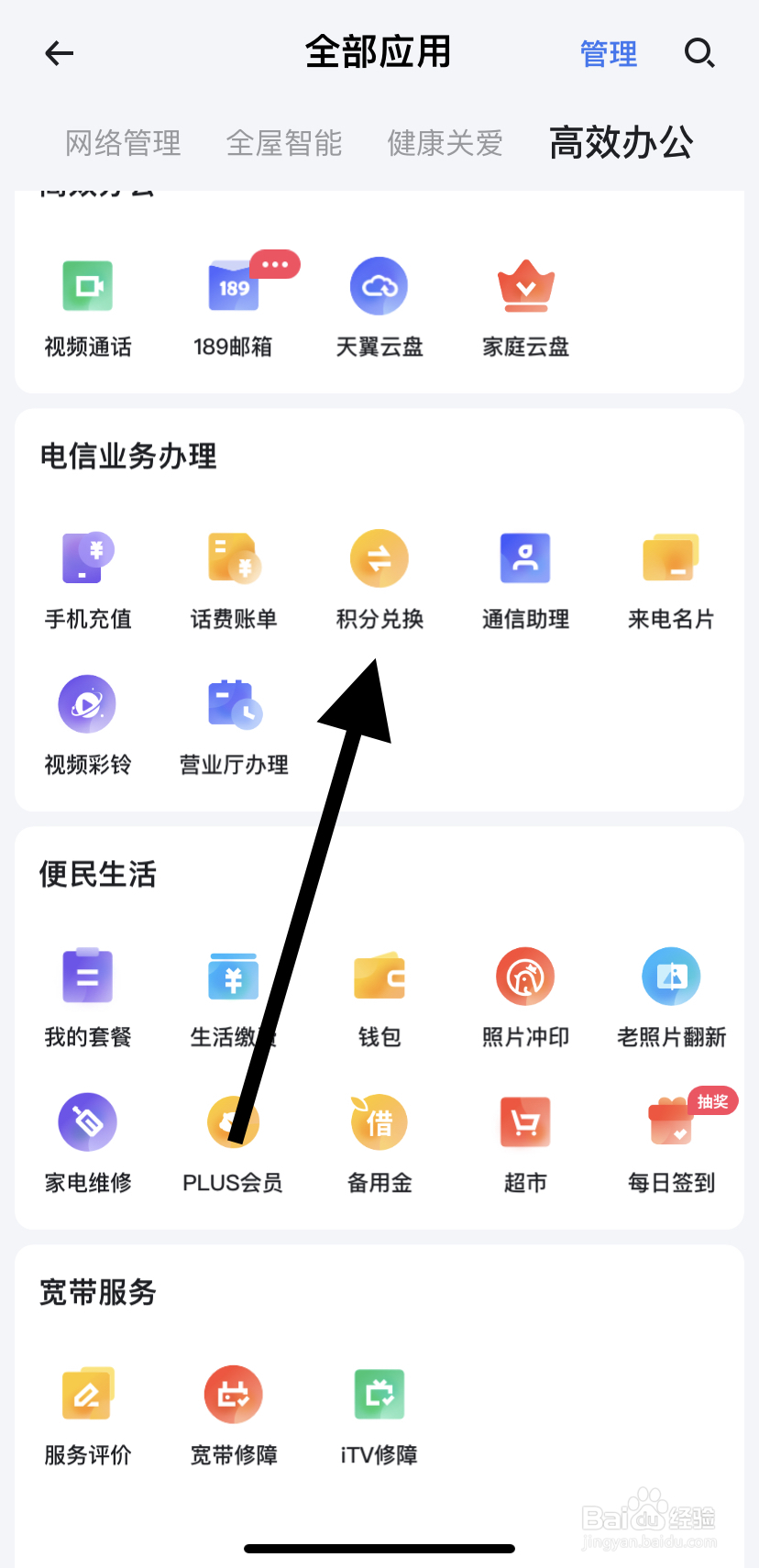The image size is (759, 1568).
Task: Tap the search magnifier icon
Action: pyautogui.click(x=699, y=53)
